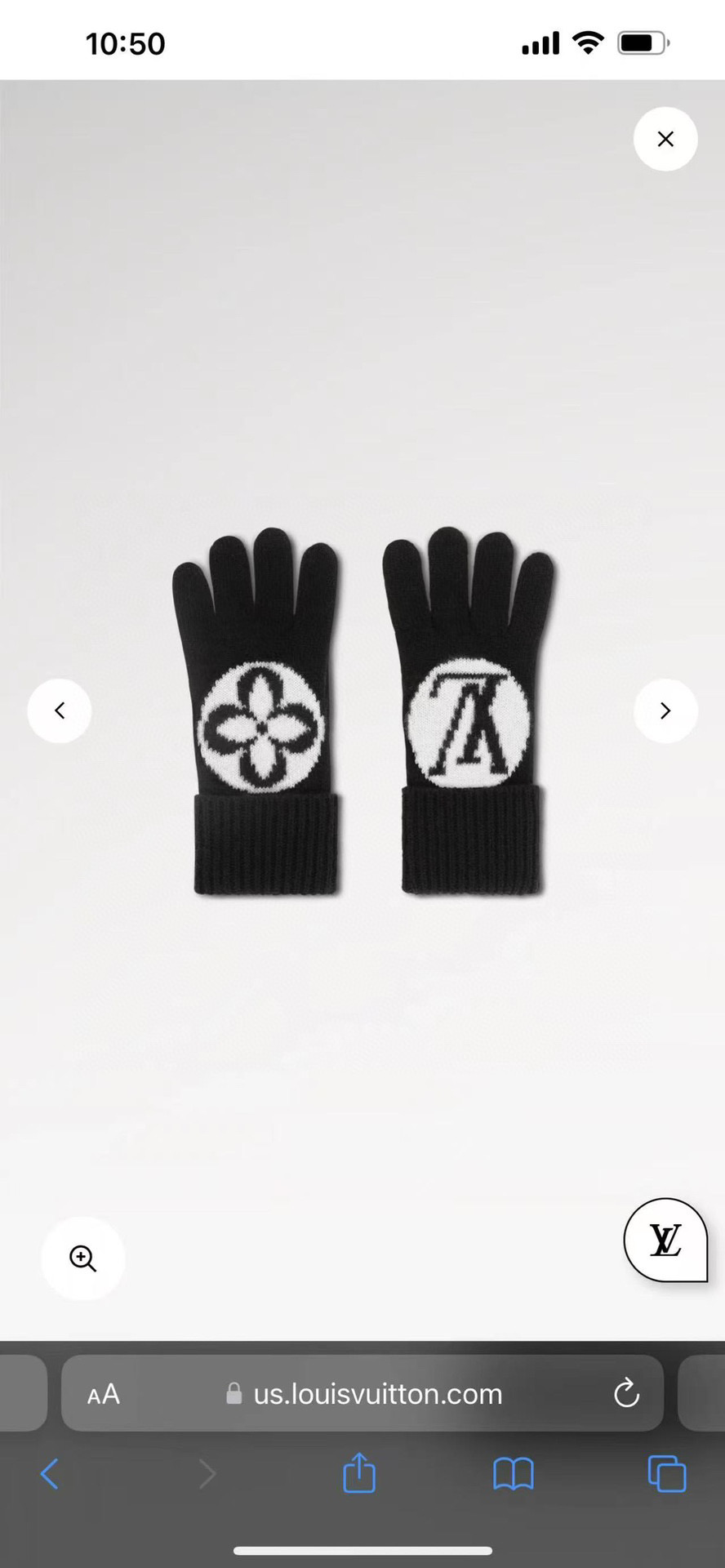Show the previous product image
The height and width of the screenshot is (1568, 725).
[x=60, y=710]
